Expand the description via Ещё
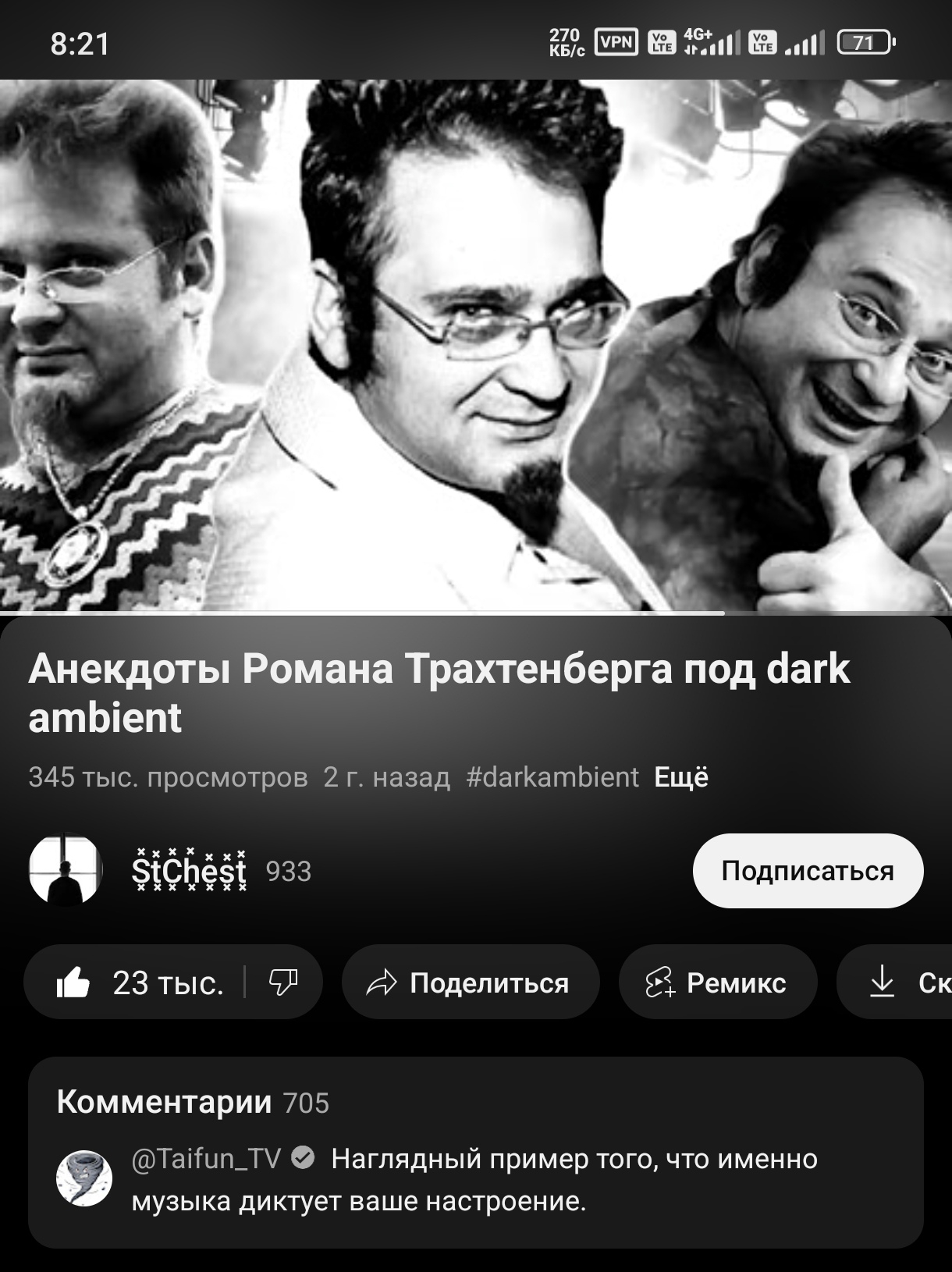The width and height of the screenshot is (952, 1272). (681, 777)
